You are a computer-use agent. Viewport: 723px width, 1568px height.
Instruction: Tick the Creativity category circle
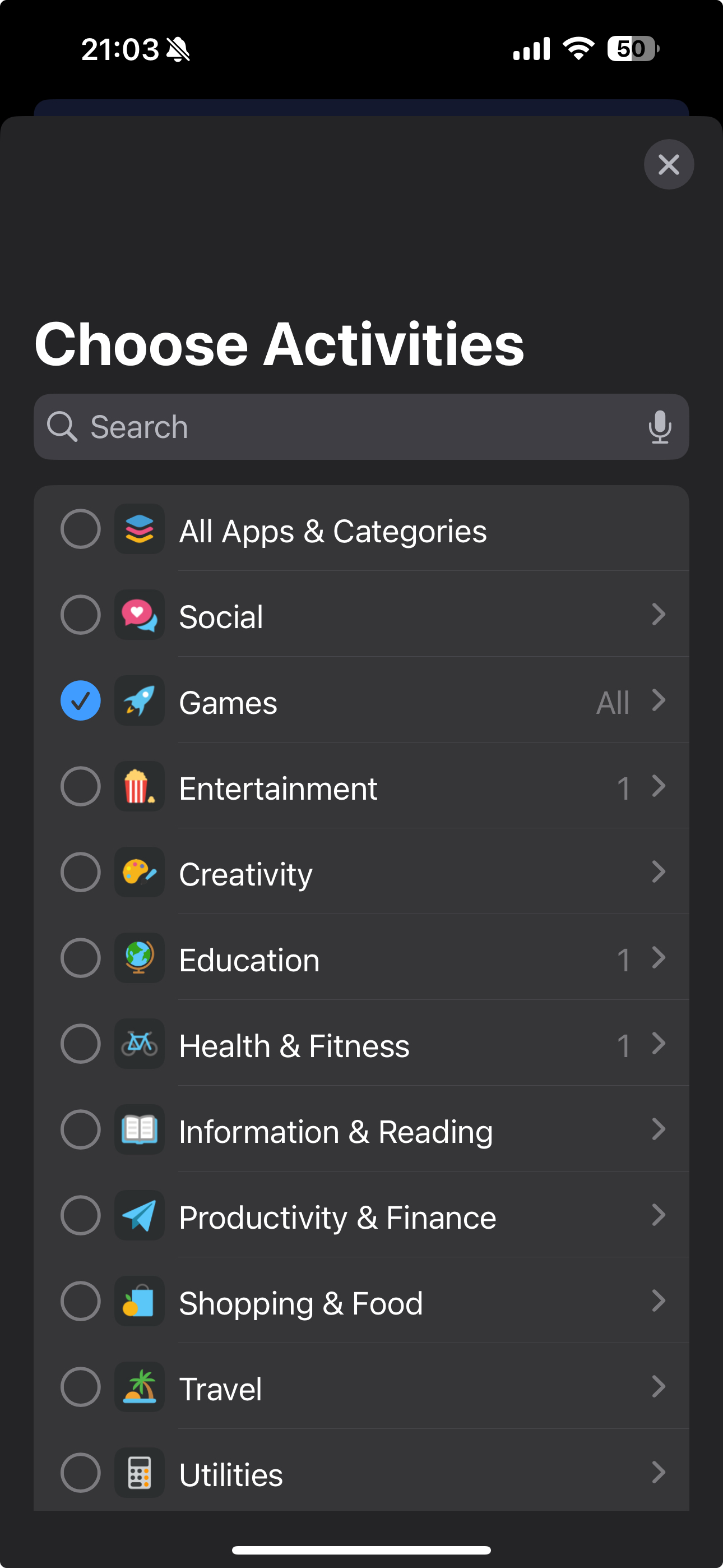click(80, 872)
